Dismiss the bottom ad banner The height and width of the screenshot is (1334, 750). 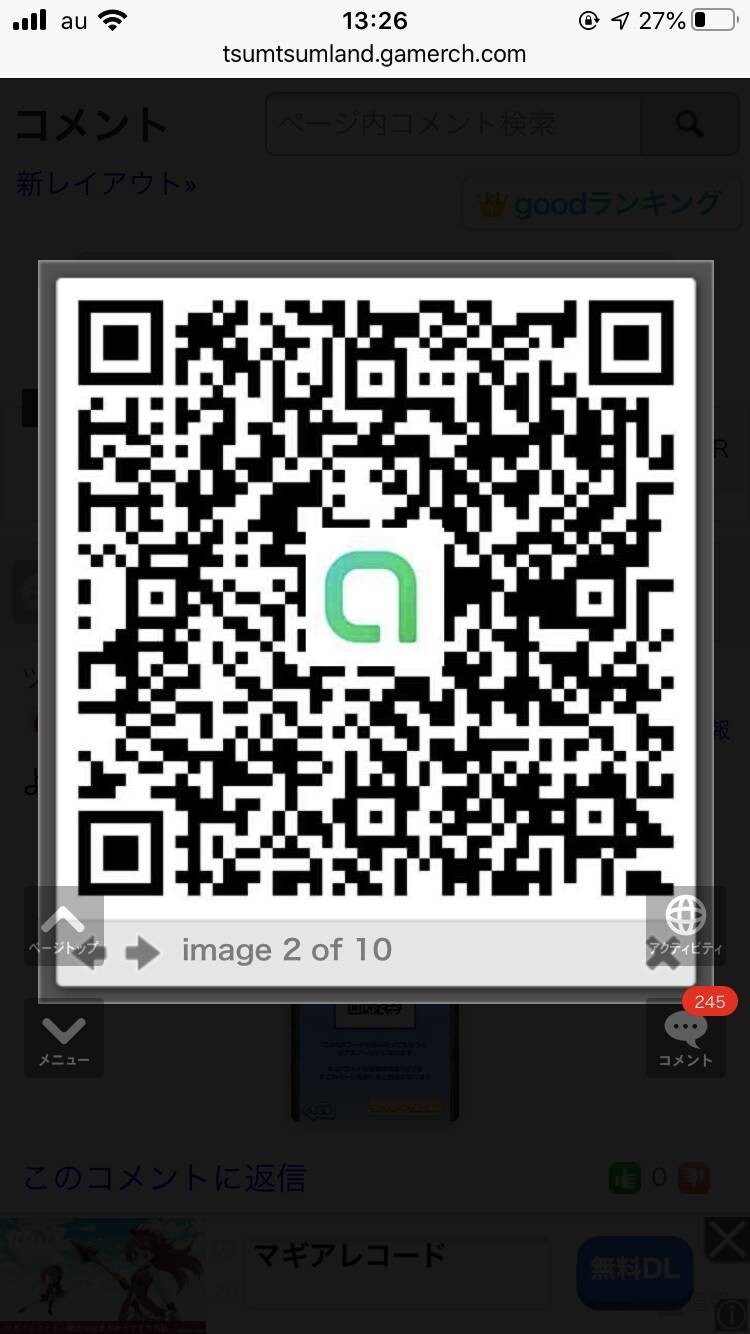point(727,1240)
